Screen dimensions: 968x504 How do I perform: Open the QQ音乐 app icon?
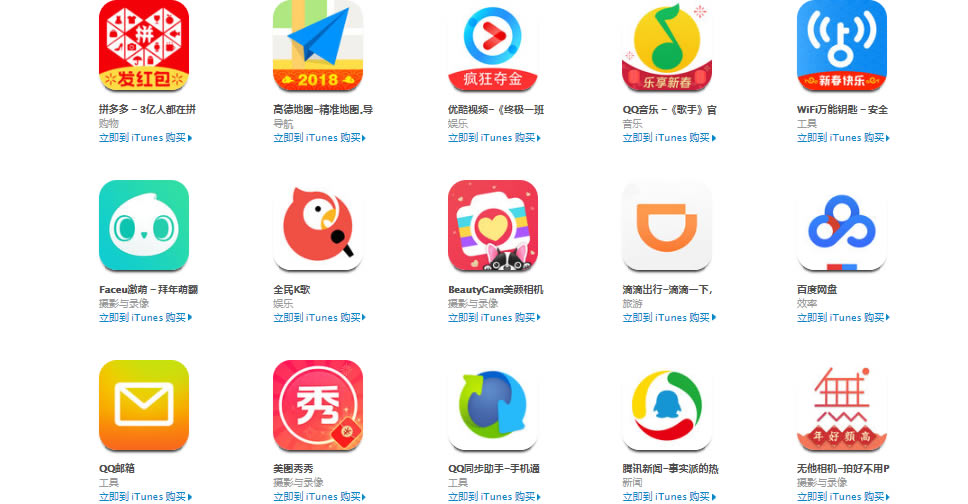pos(667,46)
